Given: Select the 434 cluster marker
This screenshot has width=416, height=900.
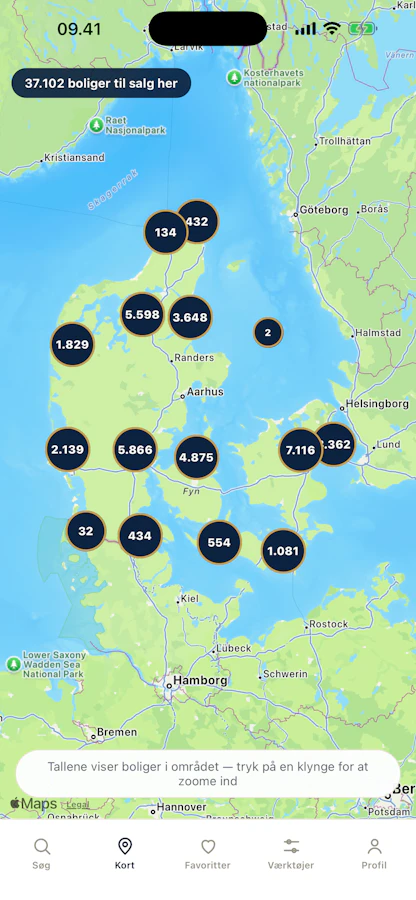Looking at the screenshot, I should click(x=140, y=536).
